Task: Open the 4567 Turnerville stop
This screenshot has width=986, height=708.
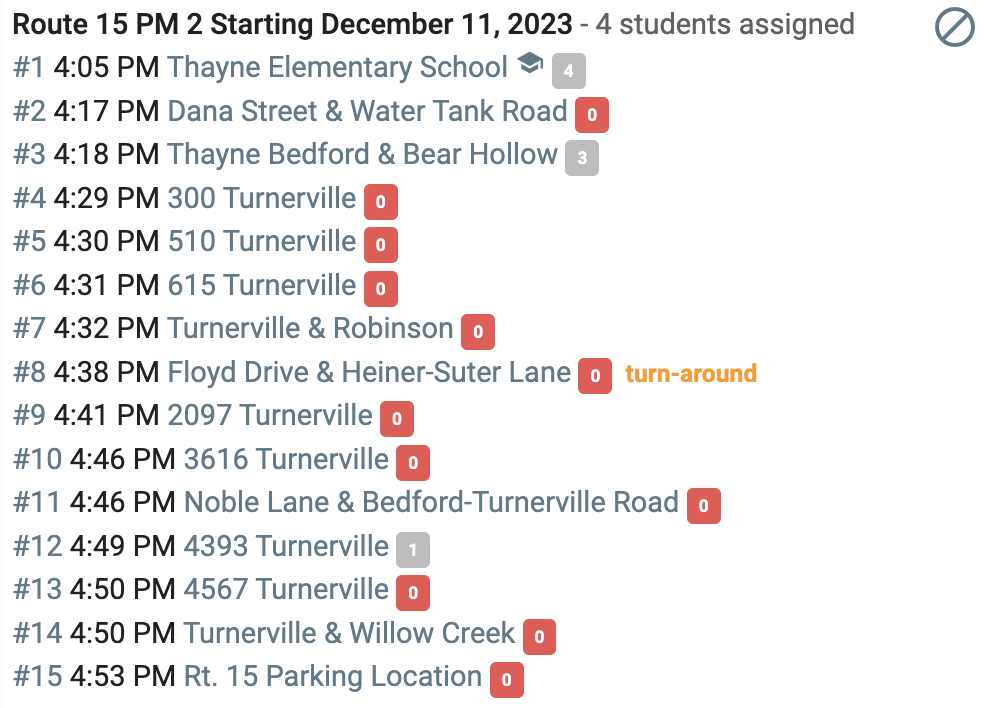Action: click(286, 589)
